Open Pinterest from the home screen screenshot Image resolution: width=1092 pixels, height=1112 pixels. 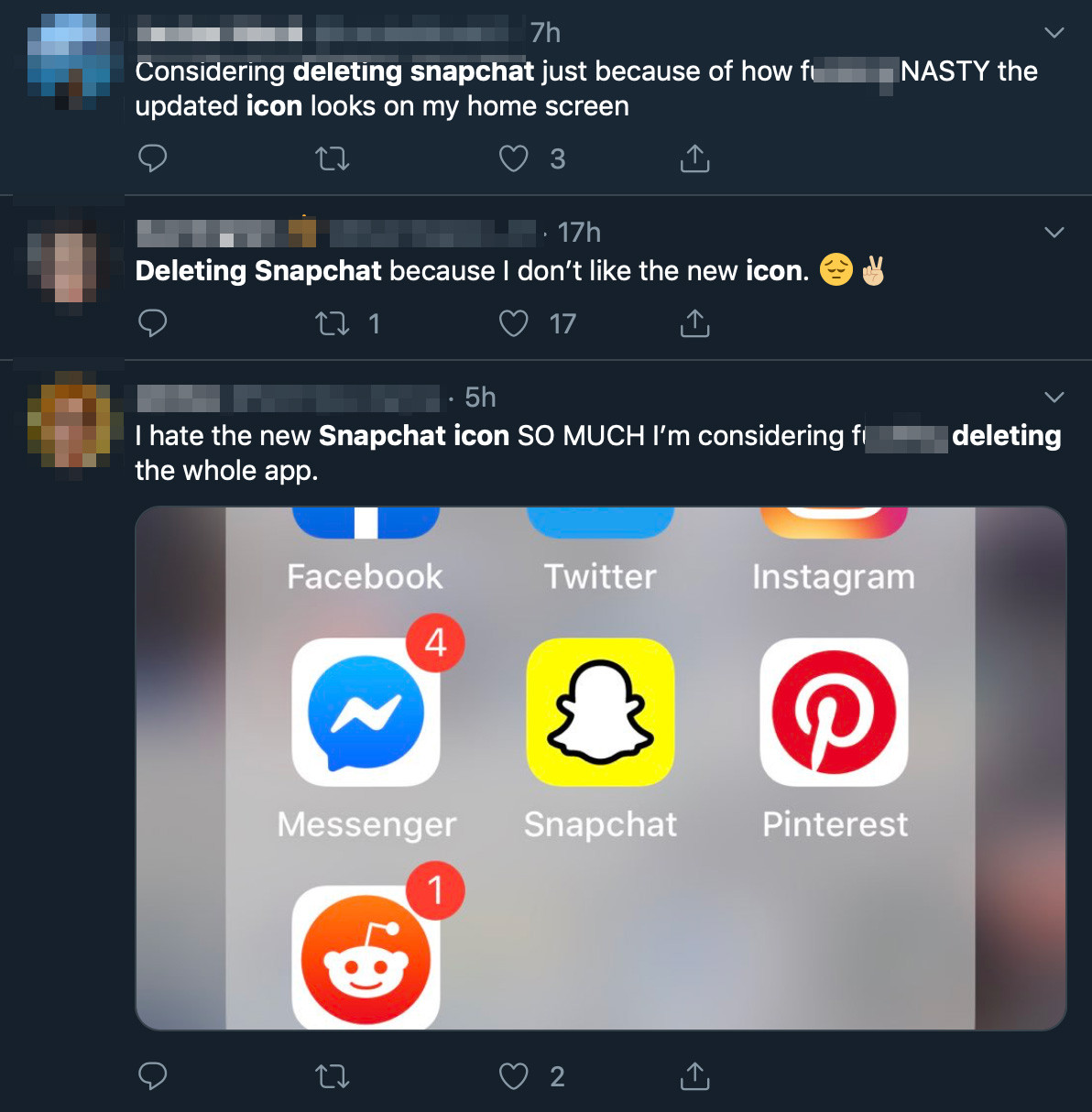[x=834, y=713]
